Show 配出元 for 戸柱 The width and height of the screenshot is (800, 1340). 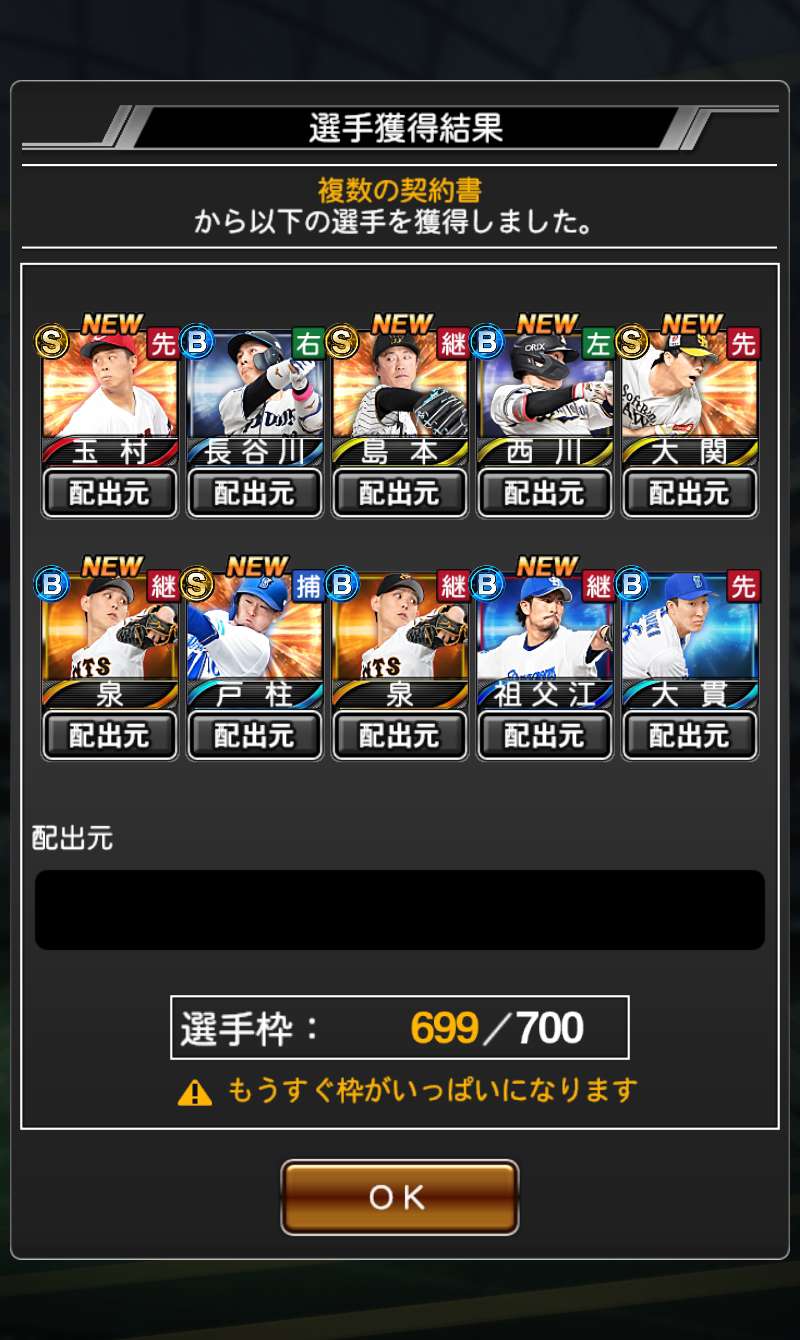pyautogui.click(x=255, y=736)
